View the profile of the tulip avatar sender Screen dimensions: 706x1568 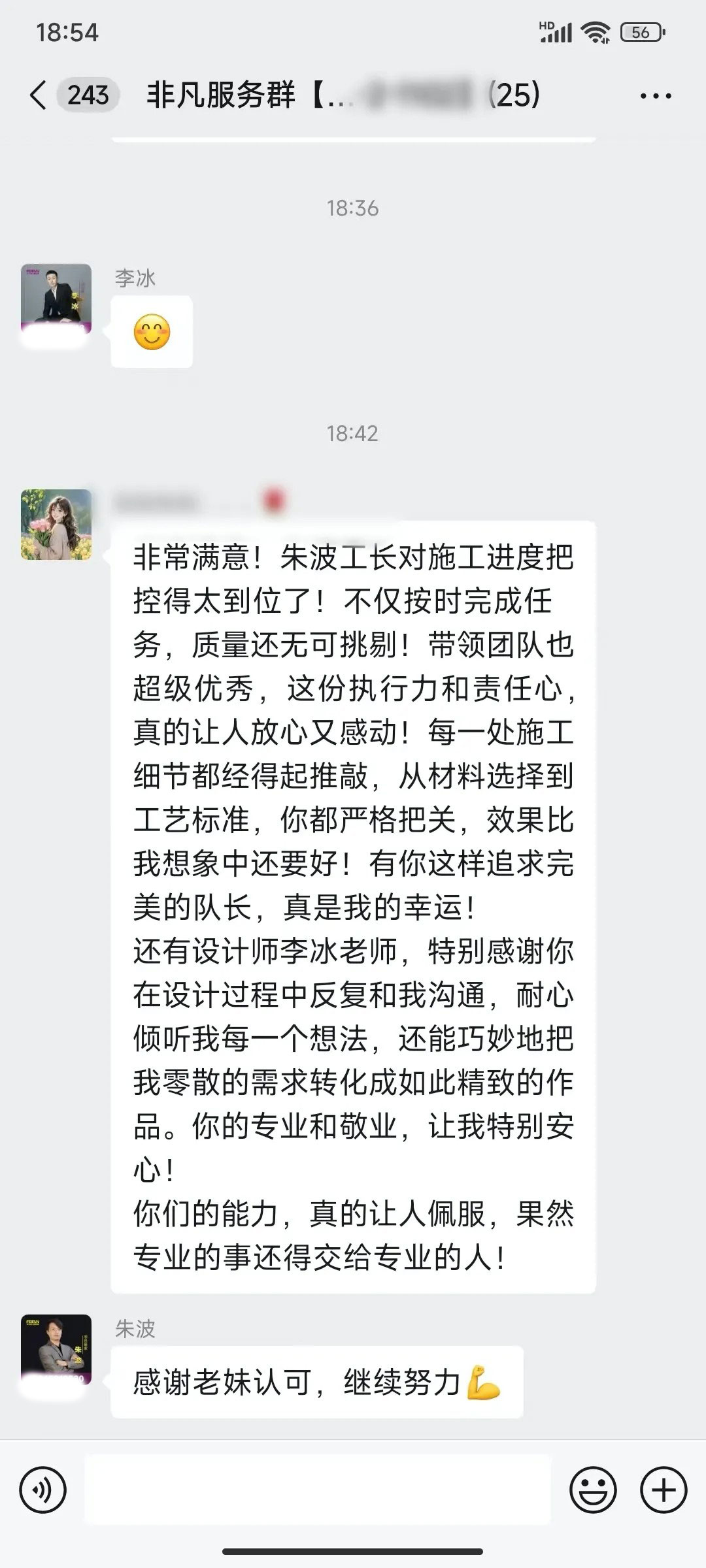tap(56, 525)
